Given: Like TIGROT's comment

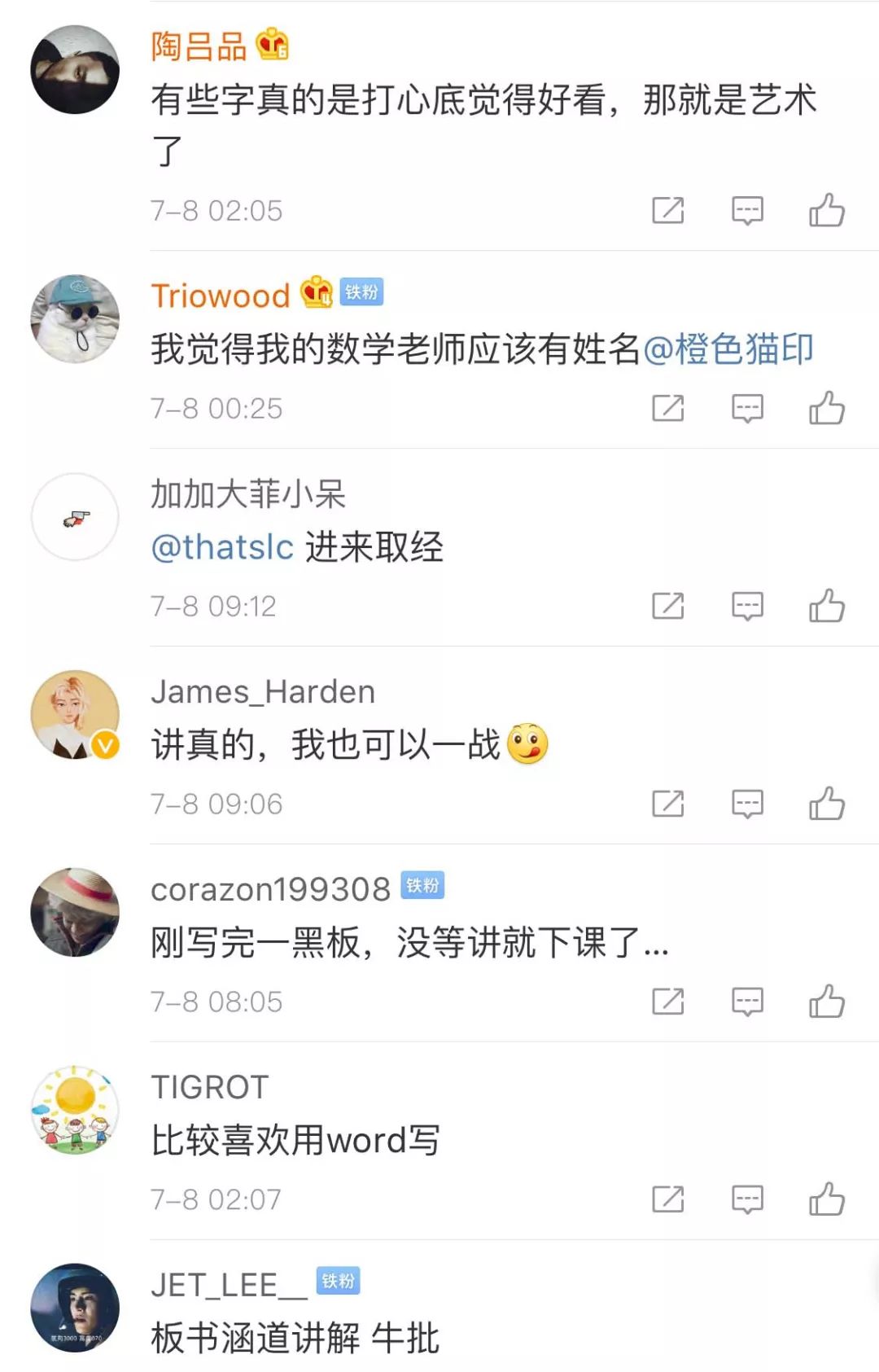Looking at the screenshot, I should (826, 1199).
